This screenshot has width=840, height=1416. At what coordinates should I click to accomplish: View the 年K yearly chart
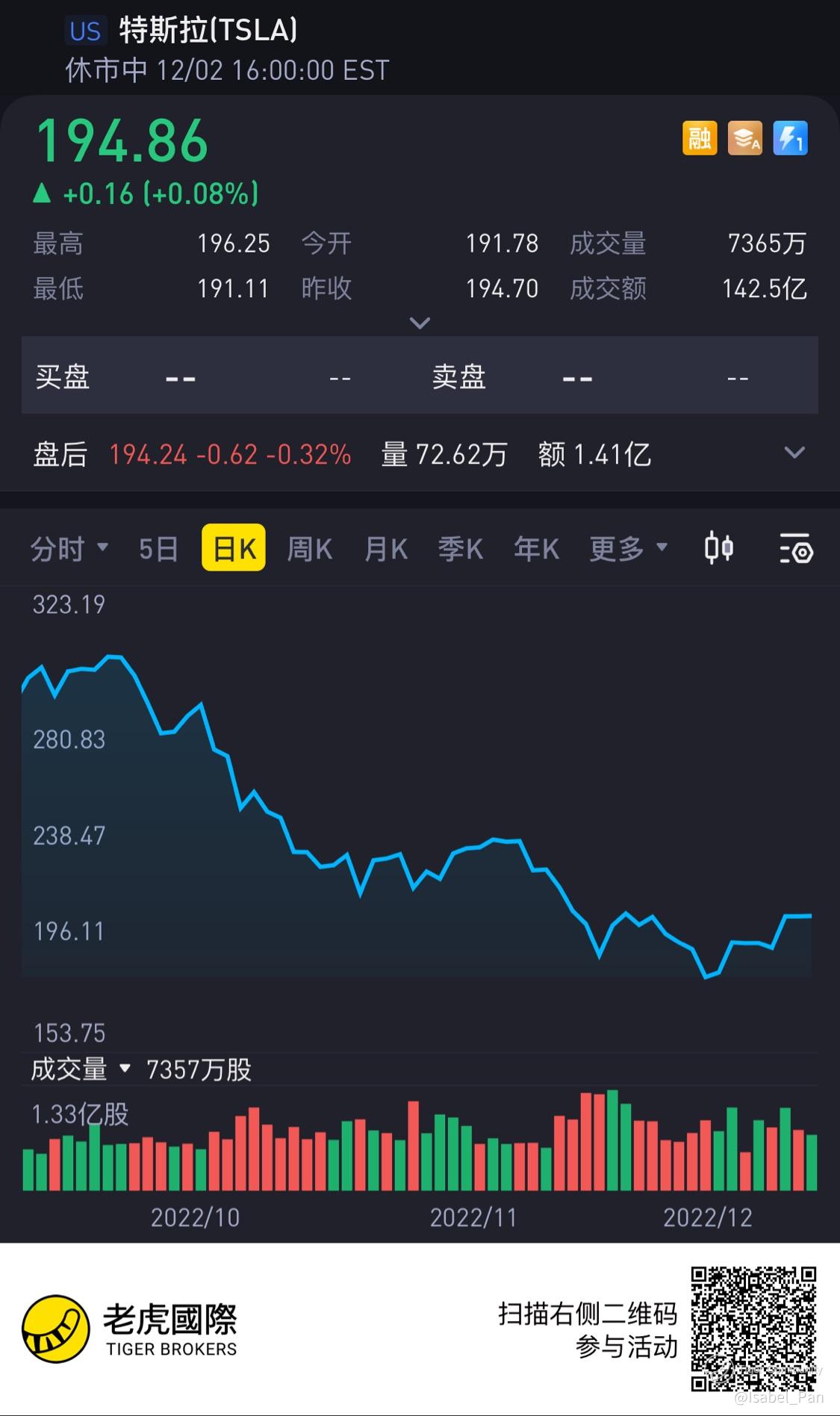(x=537, y=549)
